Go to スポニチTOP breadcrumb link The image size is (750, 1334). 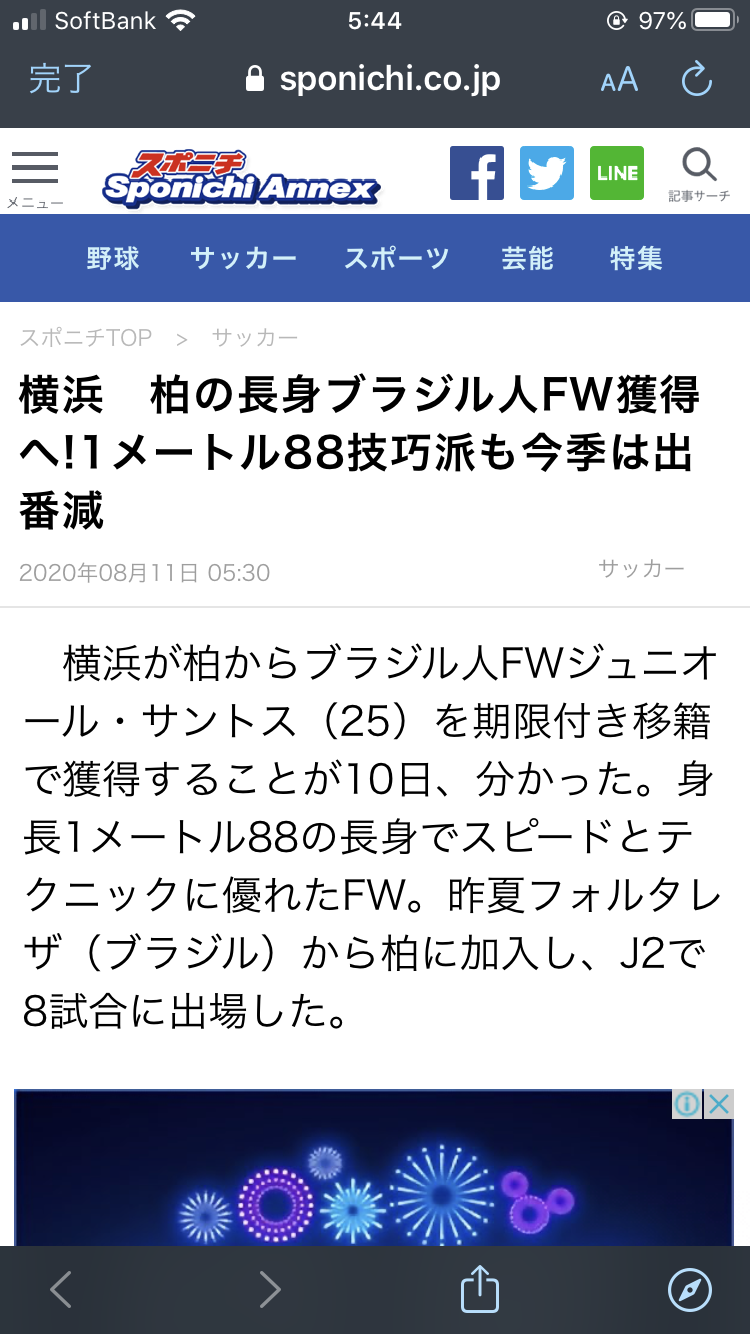click(x=86, y=338)
